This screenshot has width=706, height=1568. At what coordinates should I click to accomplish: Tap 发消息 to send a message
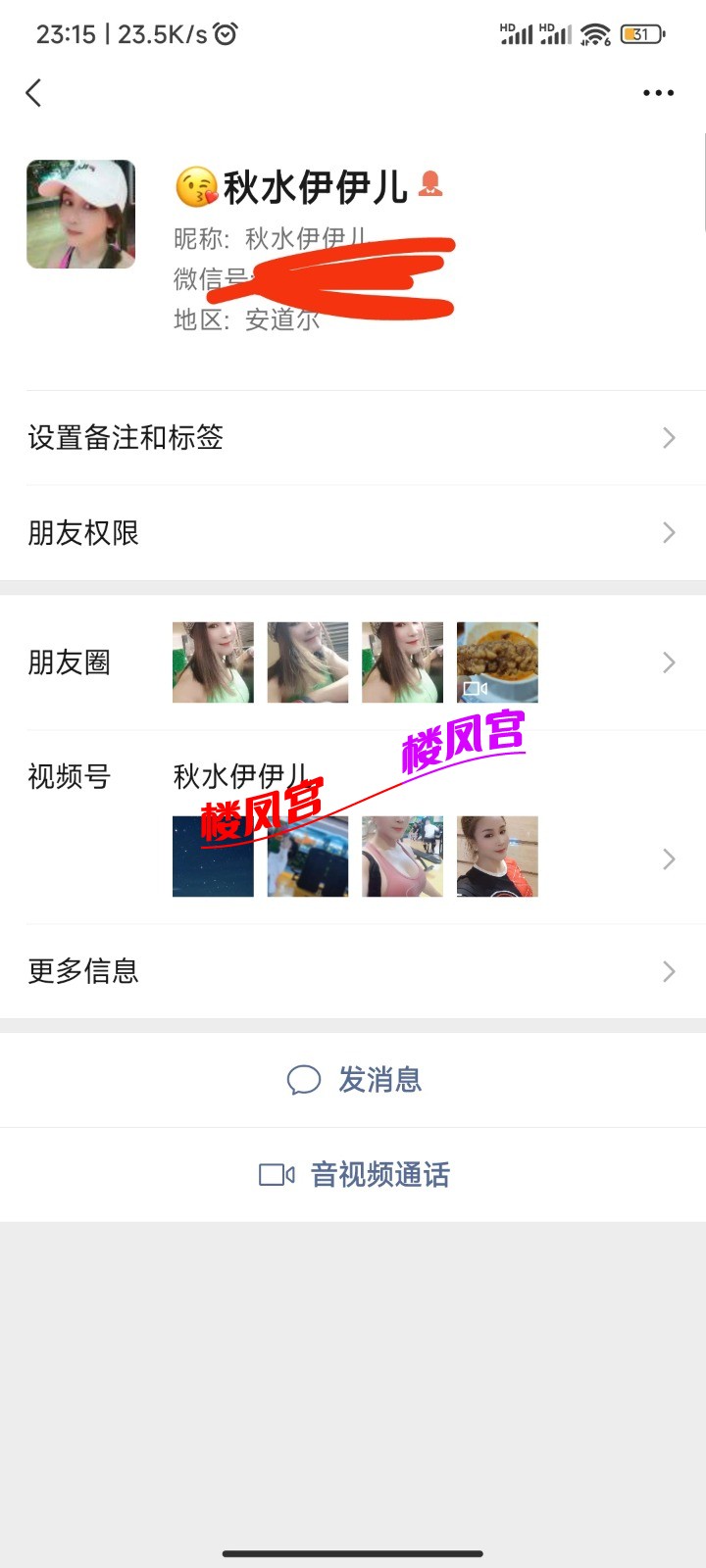(354, 1080)
